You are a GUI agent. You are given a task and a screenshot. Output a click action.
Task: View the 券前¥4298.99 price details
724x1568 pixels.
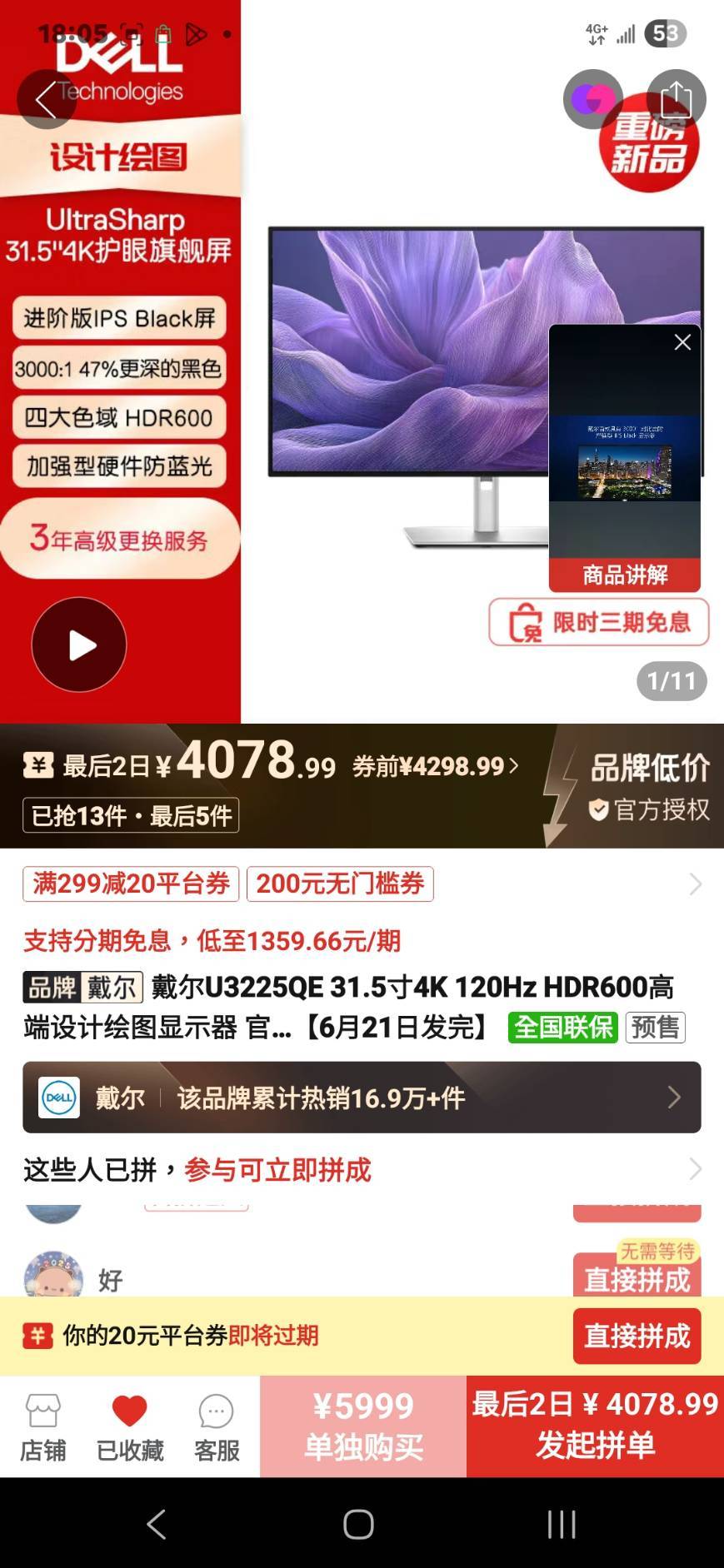435,766
